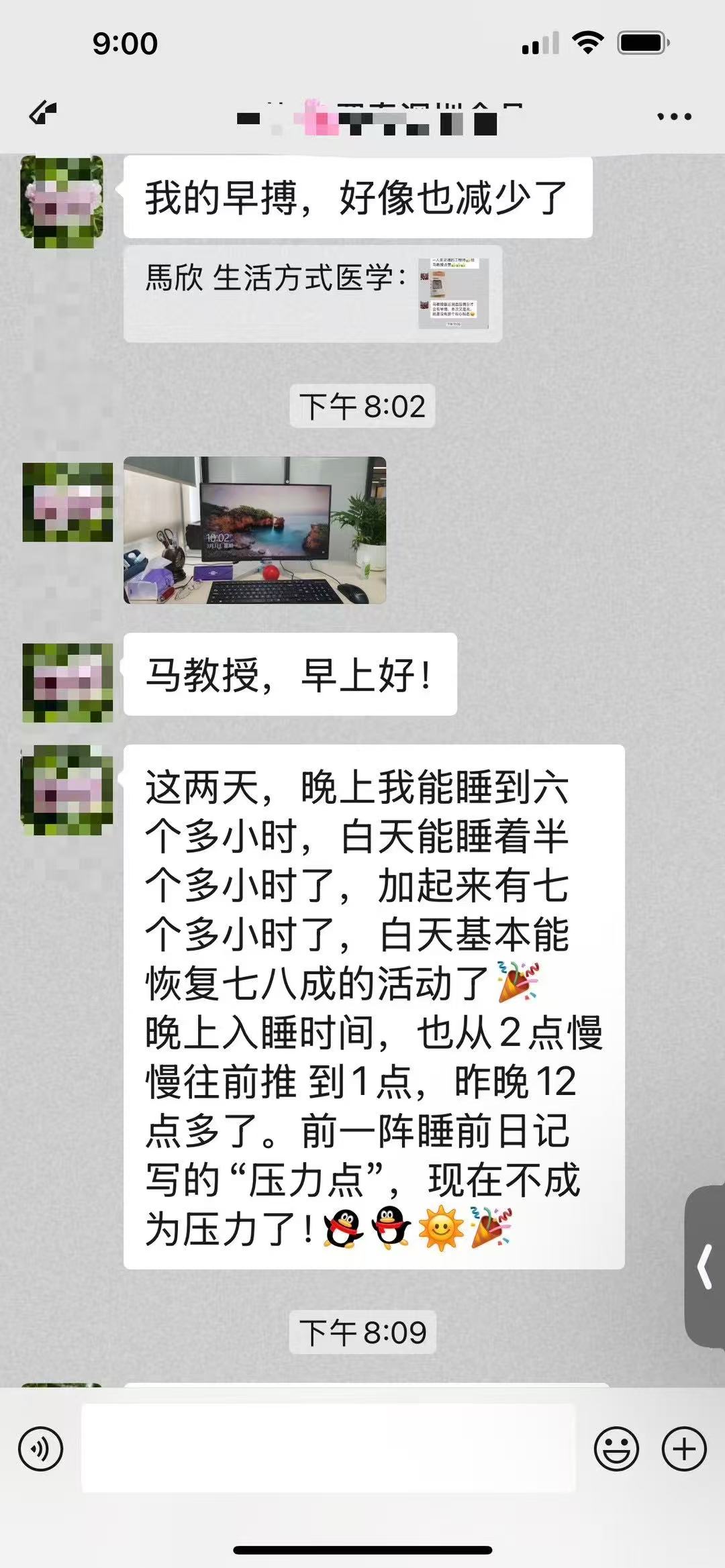Switch to voice message input
725x1568 pixels.
pos(41,1449)
